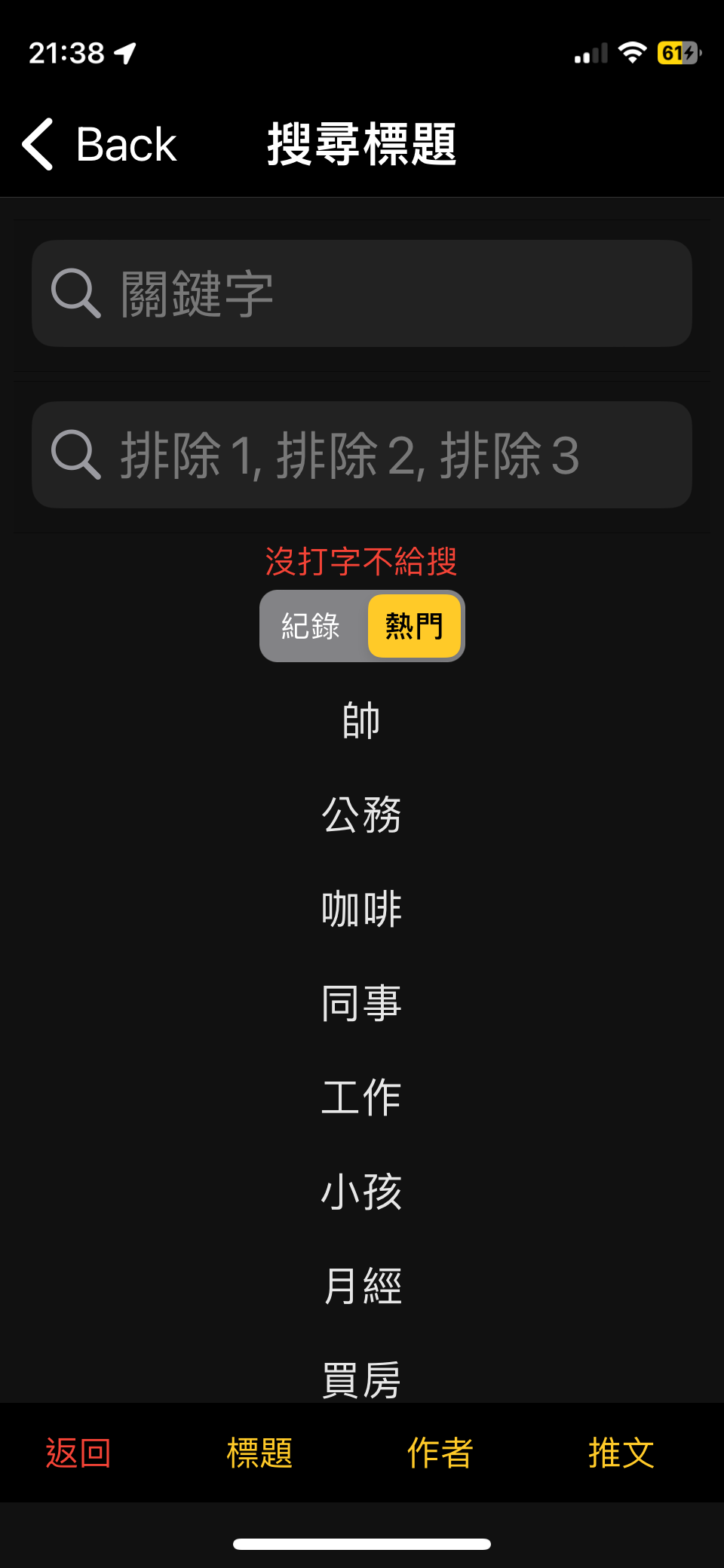Tap the keyword 小孩

click(x=361, y=1192)
